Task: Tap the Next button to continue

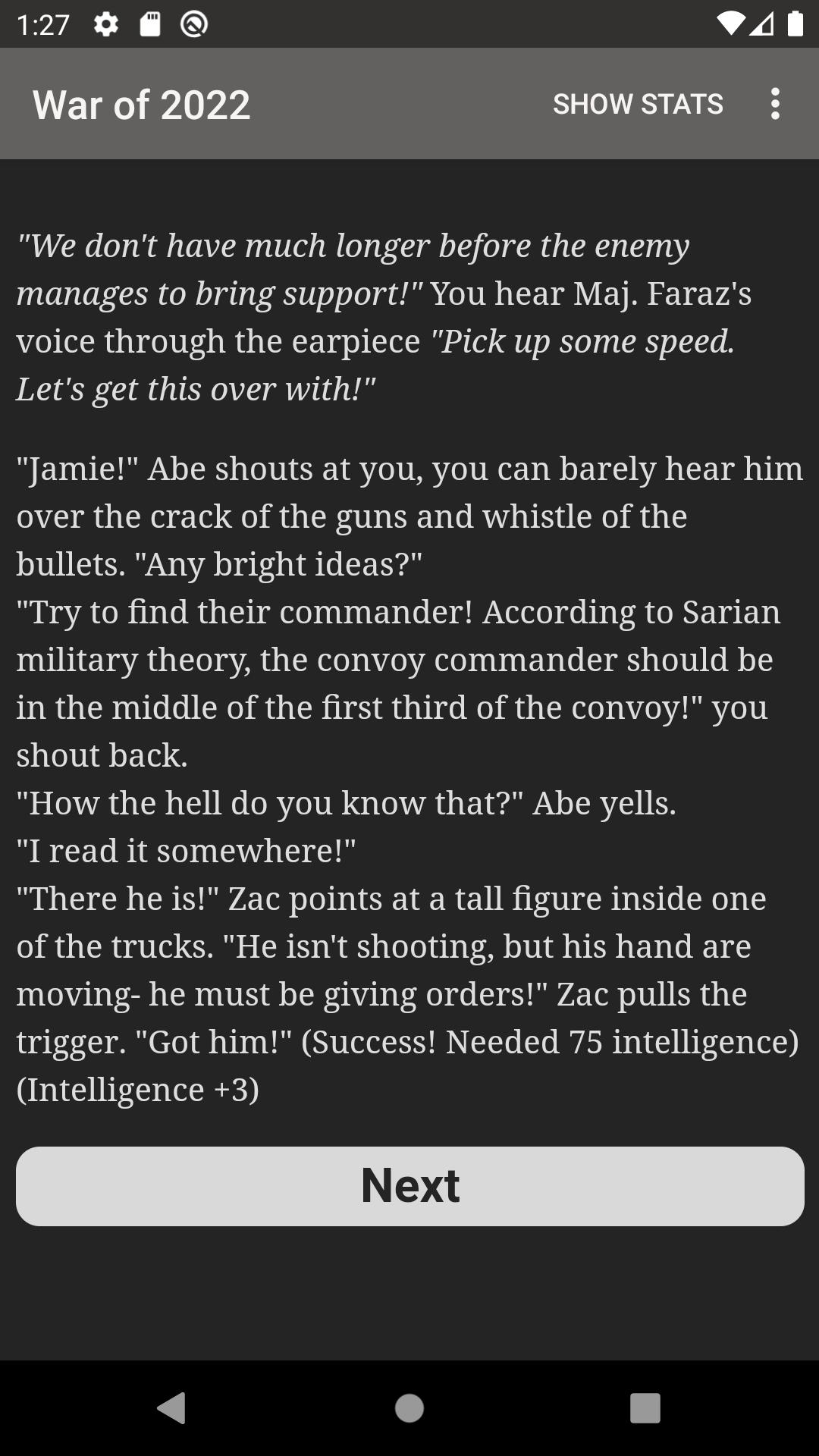Action: click(x=409, y=1186)
